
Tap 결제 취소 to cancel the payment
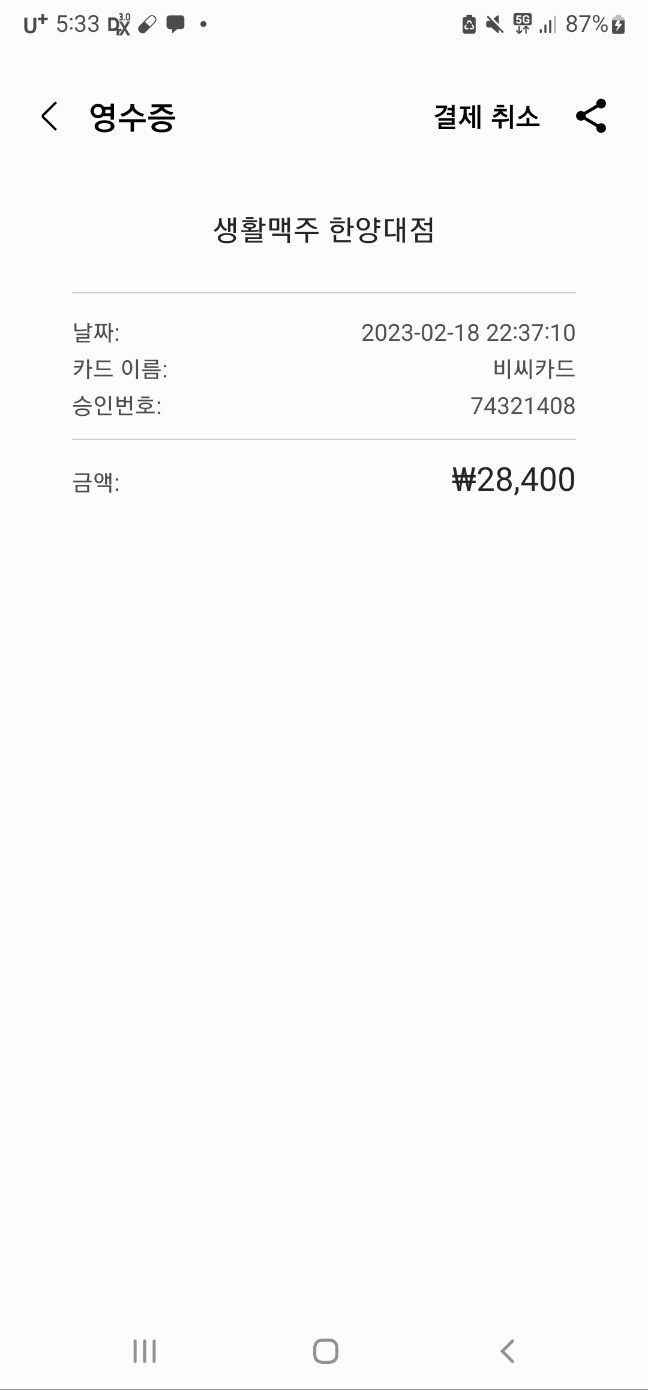pos(486,117)
